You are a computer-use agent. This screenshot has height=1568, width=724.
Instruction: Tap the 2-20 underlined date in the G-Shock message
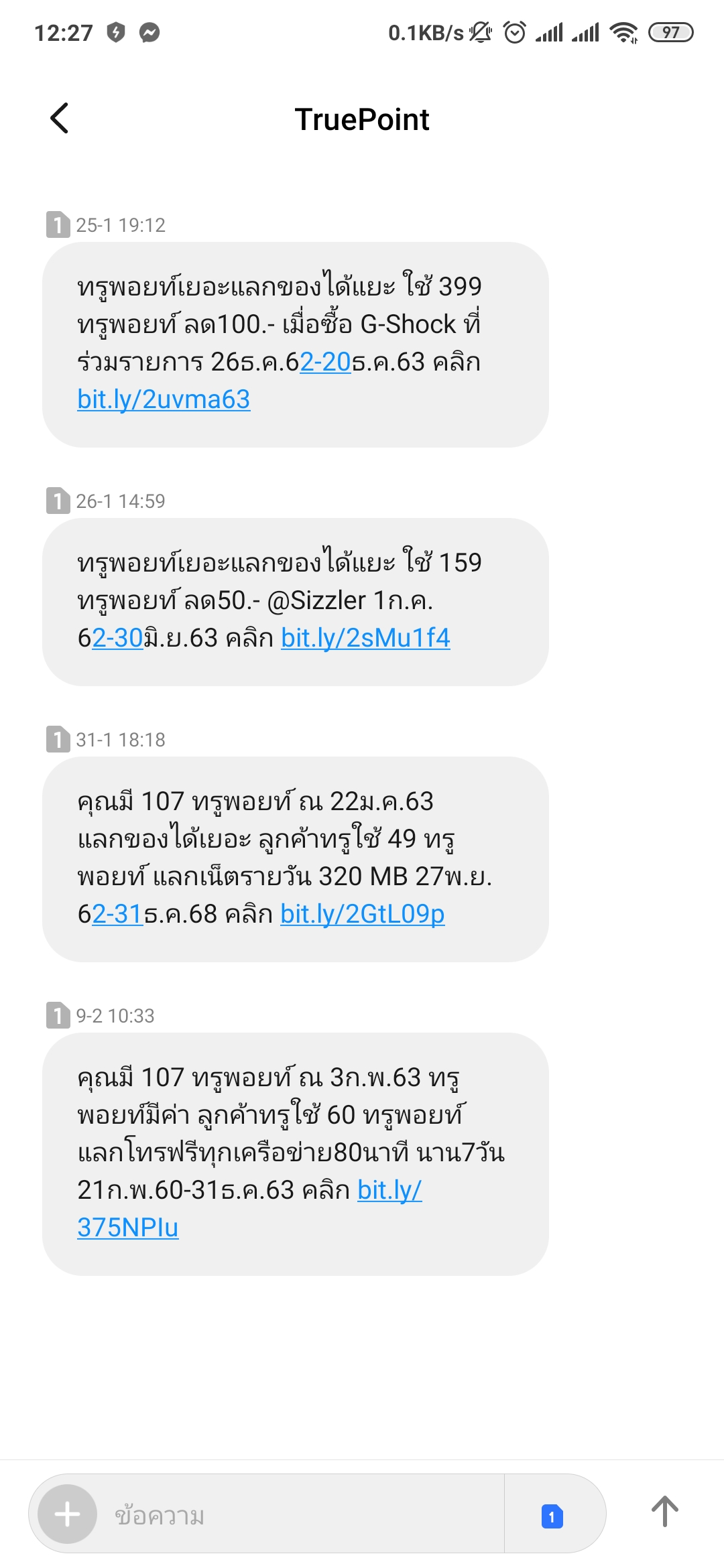(325, 362)
